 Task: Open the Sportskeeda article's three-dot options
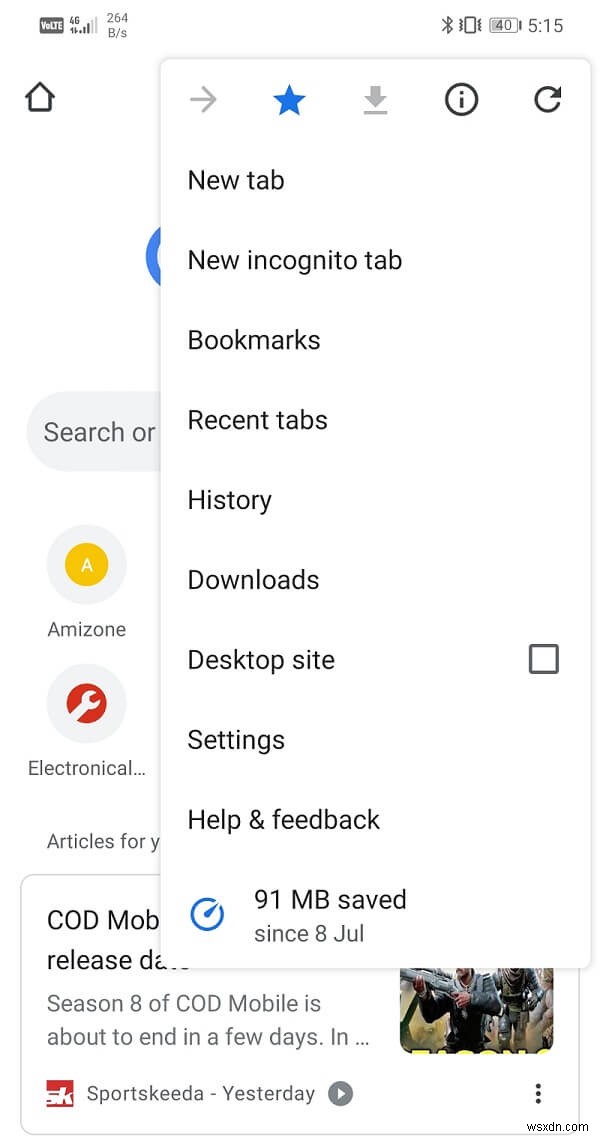[x=538, y=1094]
